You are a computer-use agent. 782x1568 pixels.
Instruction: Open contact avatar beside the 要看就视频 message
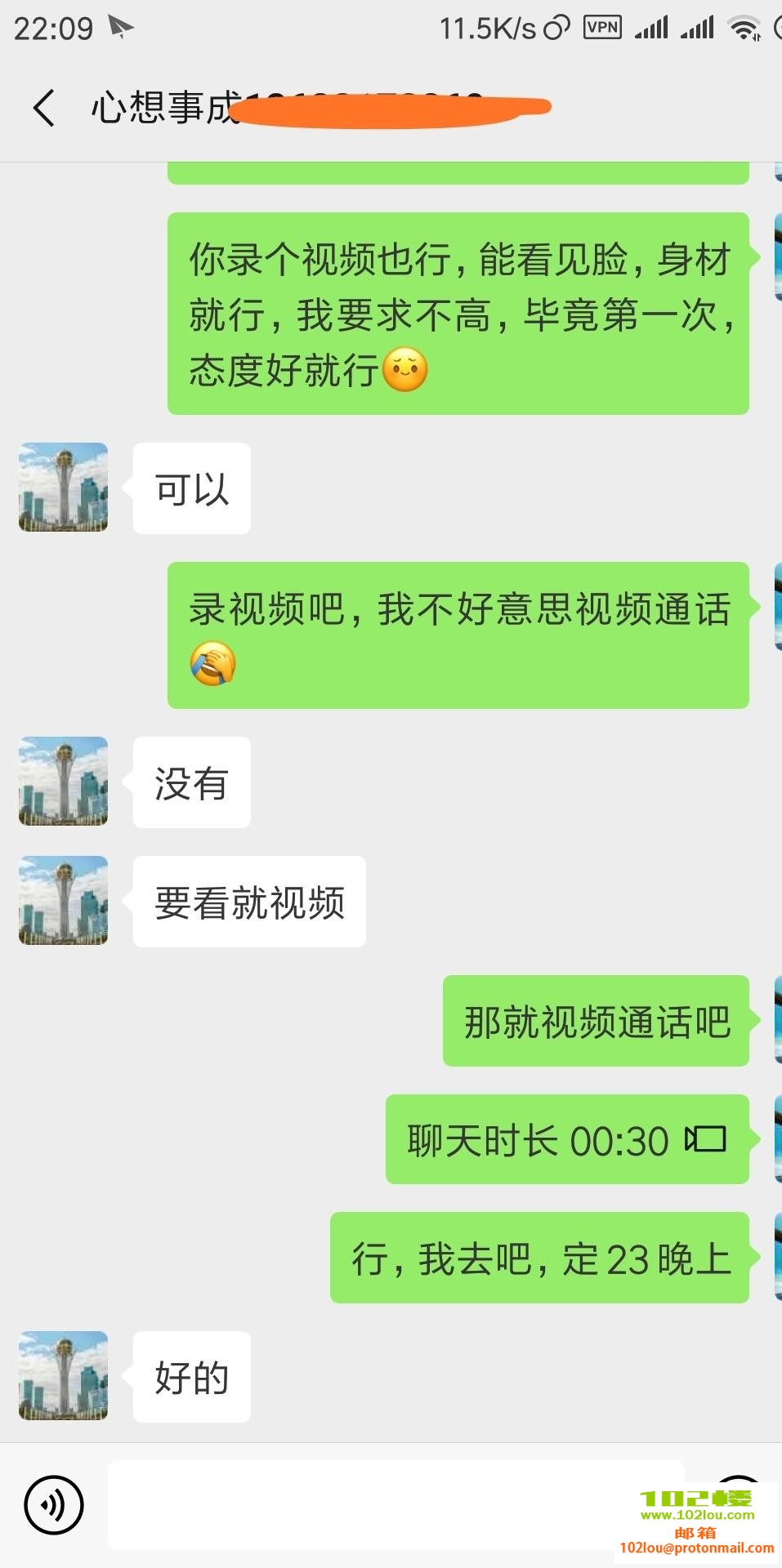[64, 901]
